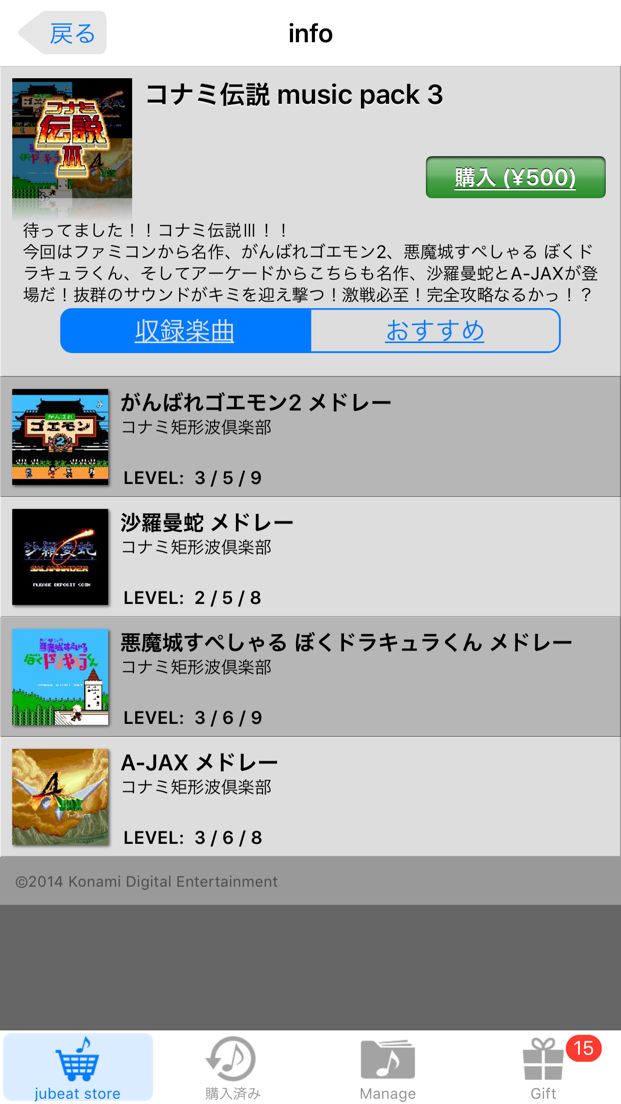Switch to the 収録楽曲 segment
The image size is (621, 1104).
point(186,331)
